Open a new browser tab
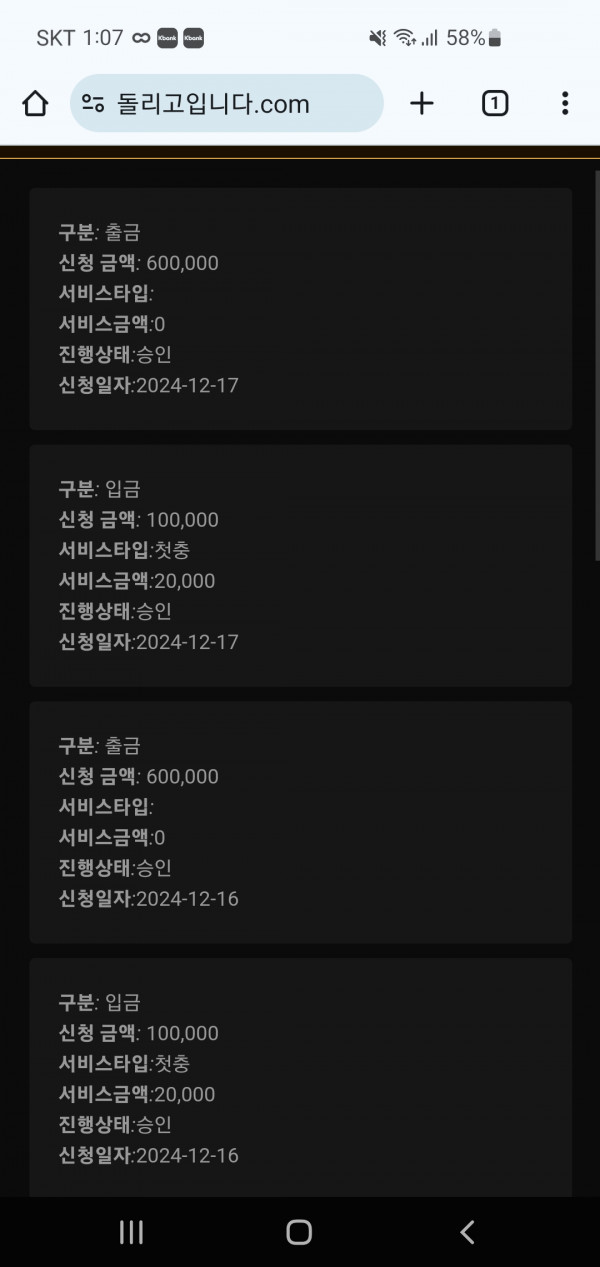600x1267 pixels. (422, 103)
